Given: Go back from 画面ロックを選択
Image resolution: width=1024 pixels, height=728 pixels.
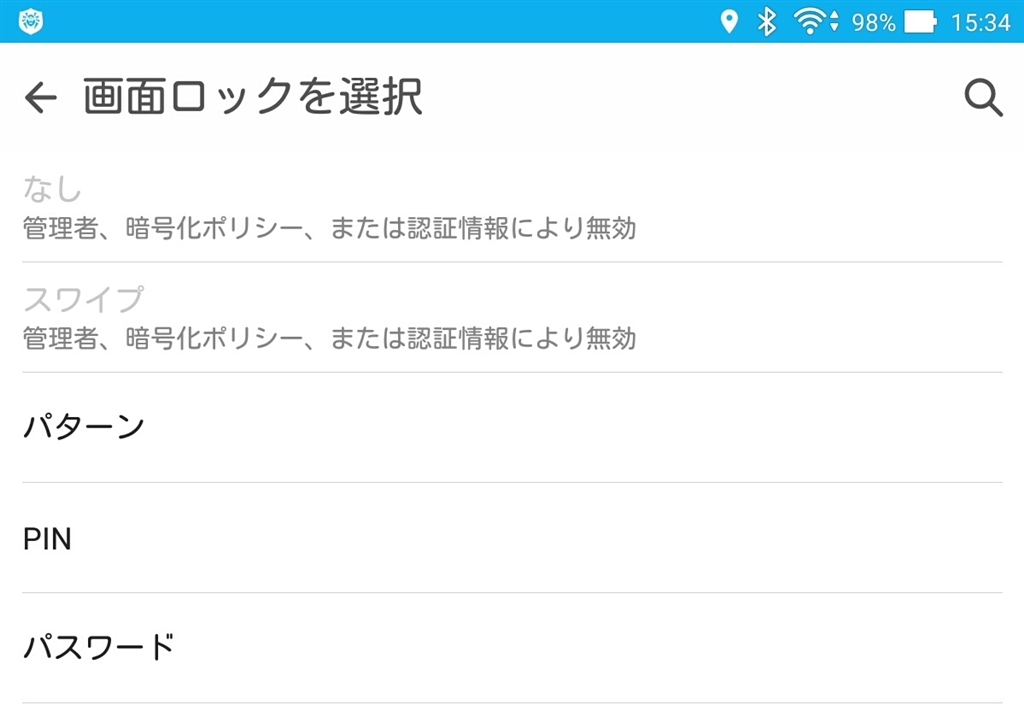Looking at the screenshot, I should [x=40, y=98].
